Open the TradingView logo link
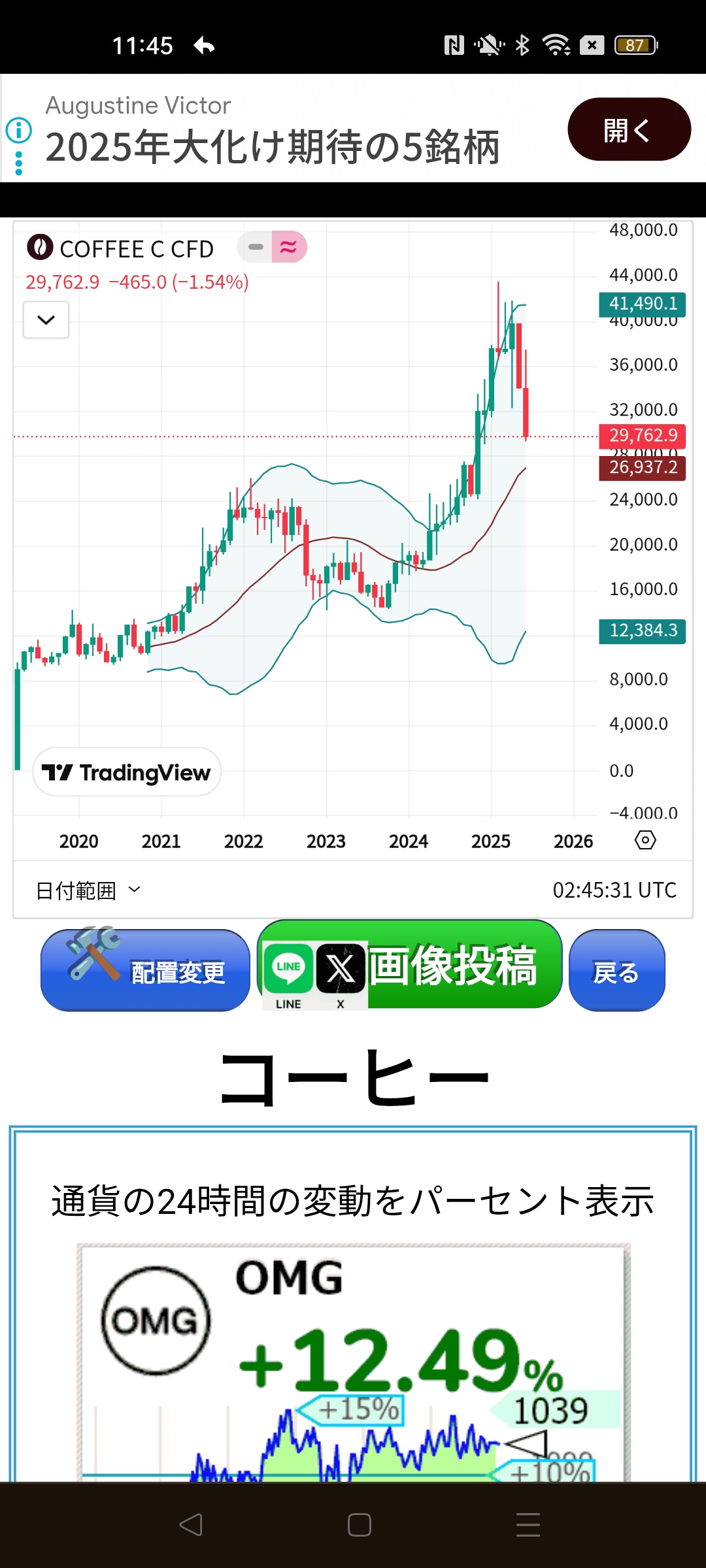This screenshot has width=706, height=1568. pos(127,772)
